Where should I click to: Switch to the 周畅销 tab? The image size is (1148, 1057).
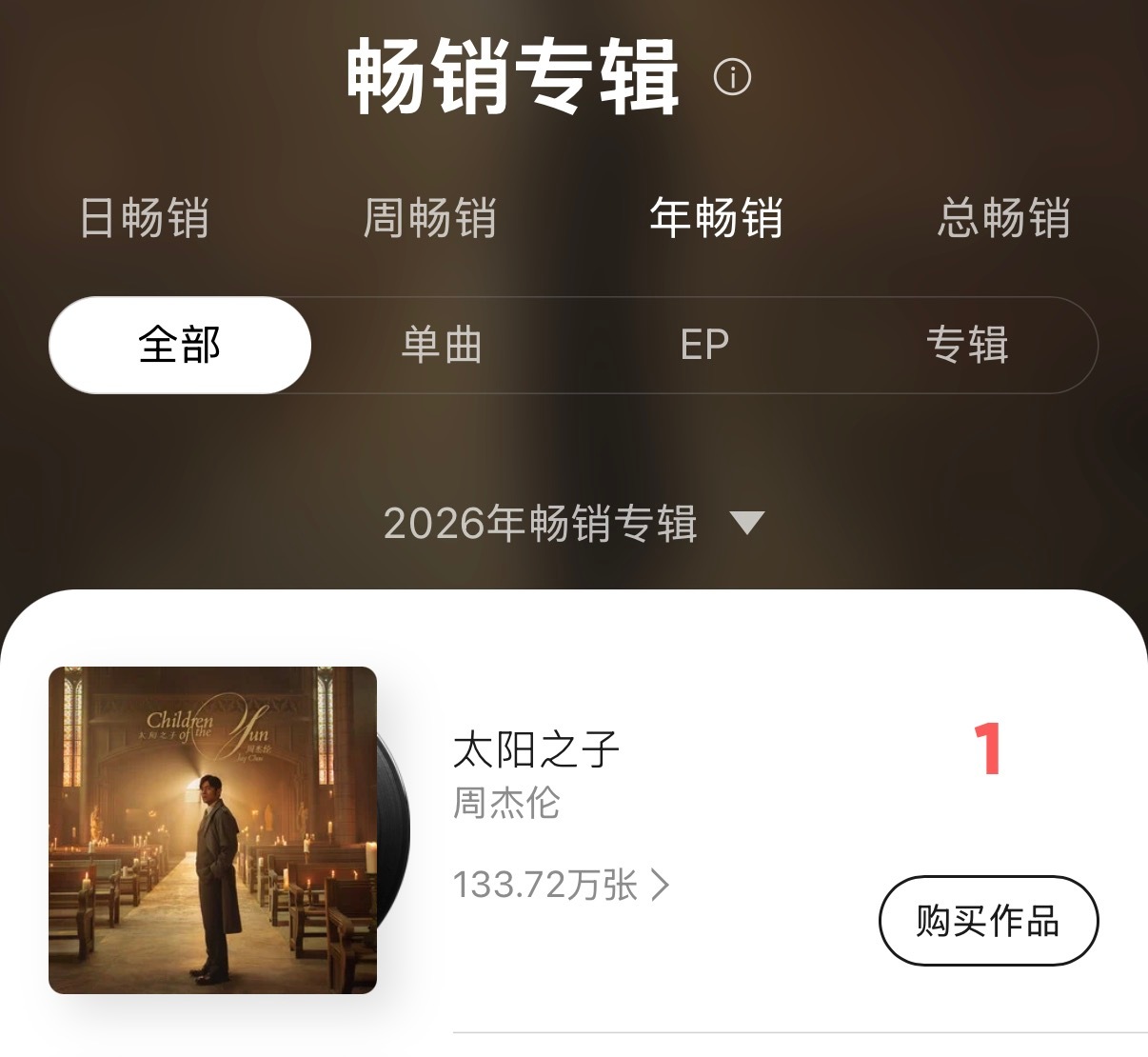(x=429, y=218)
